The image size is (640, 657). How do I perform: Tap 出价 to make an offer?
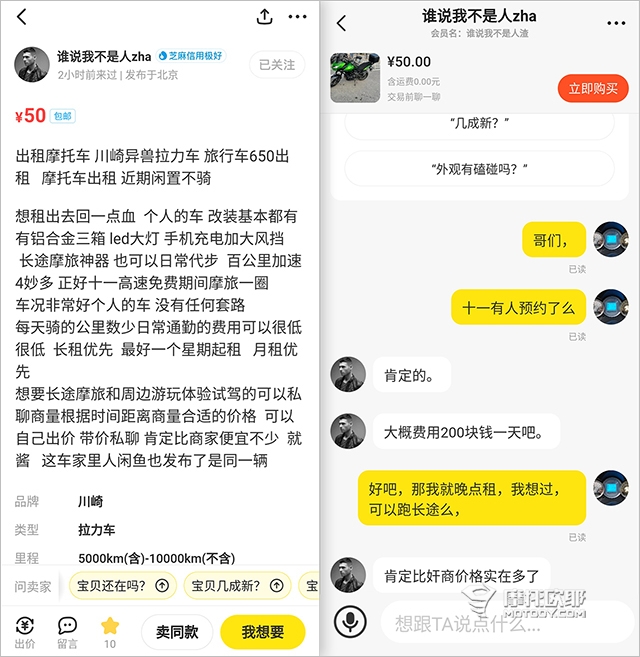coord(24,632)
